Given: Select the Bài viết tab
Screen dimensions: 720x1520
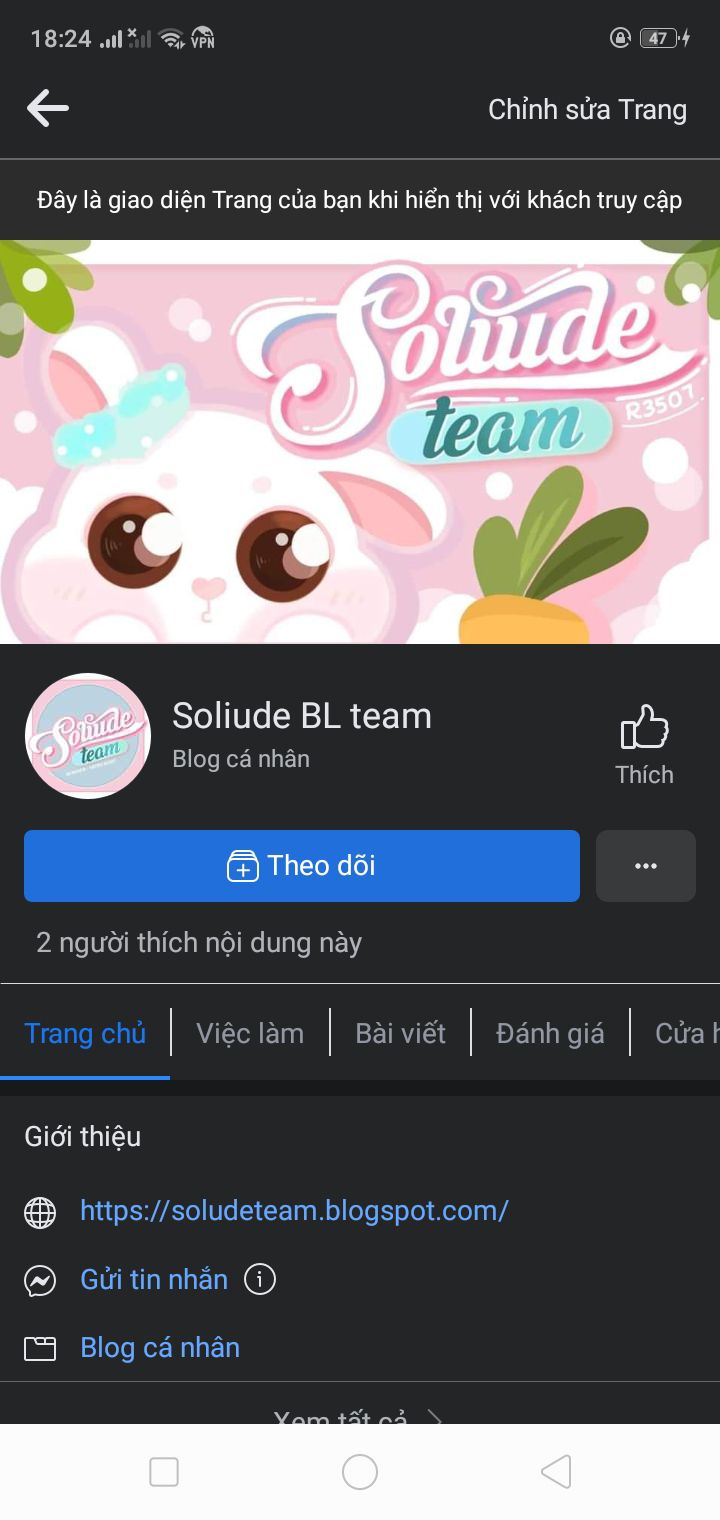Looking at the screenshot, I should tap(400, 1033).
